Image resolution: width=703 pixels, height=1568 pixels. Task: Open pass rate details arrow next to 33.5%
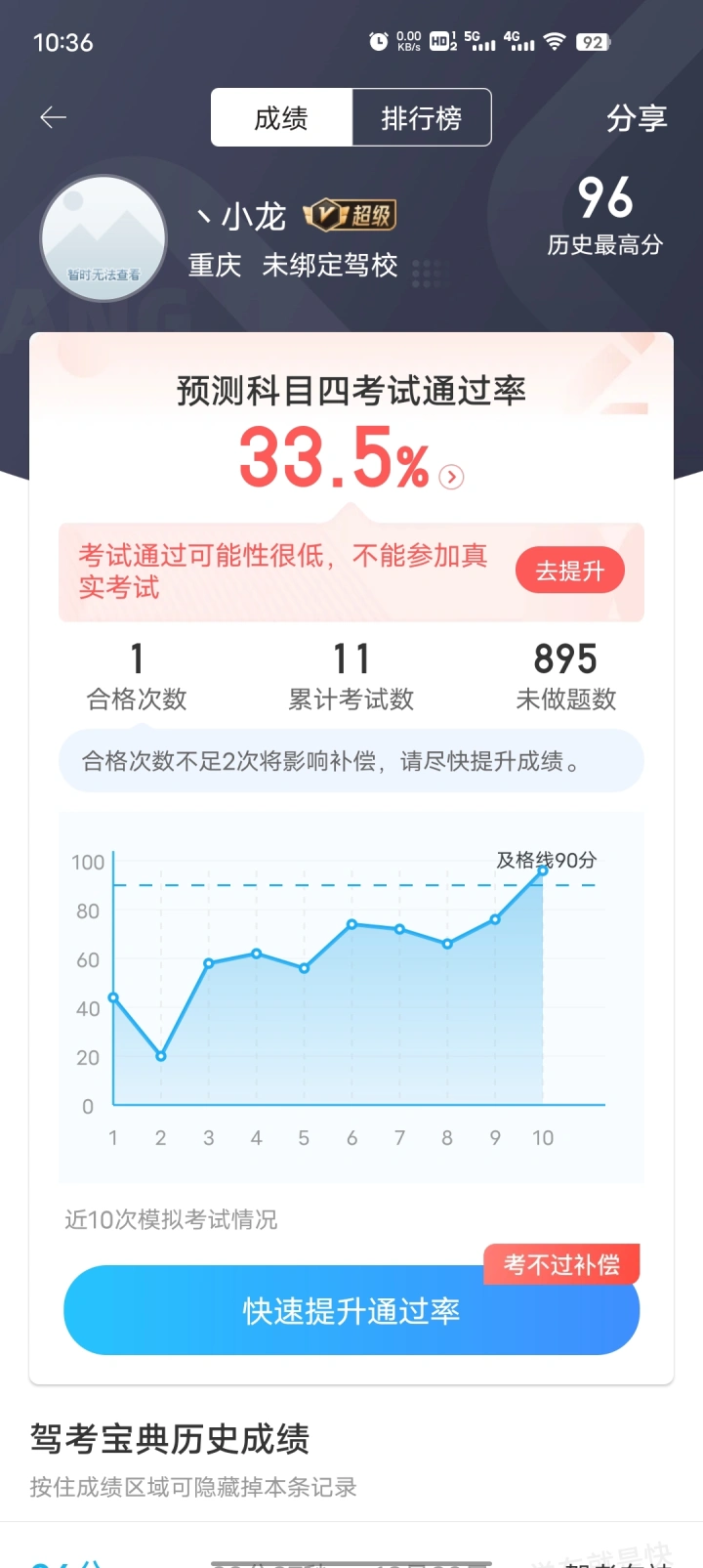click(451, 477)
